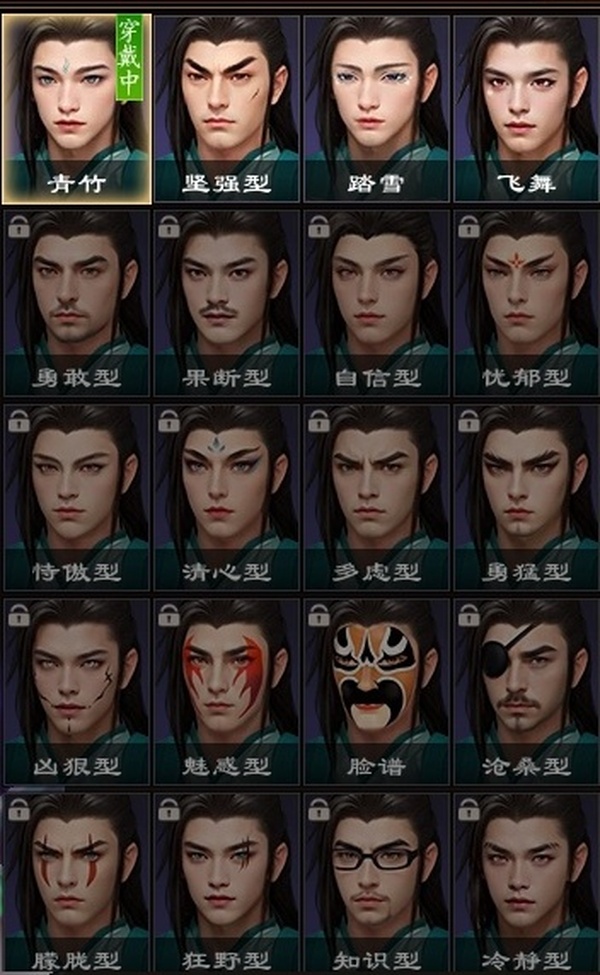600x975 pixels.
Task: Pick the locked 多虑型 face
Action: click(x=377, y=495)
